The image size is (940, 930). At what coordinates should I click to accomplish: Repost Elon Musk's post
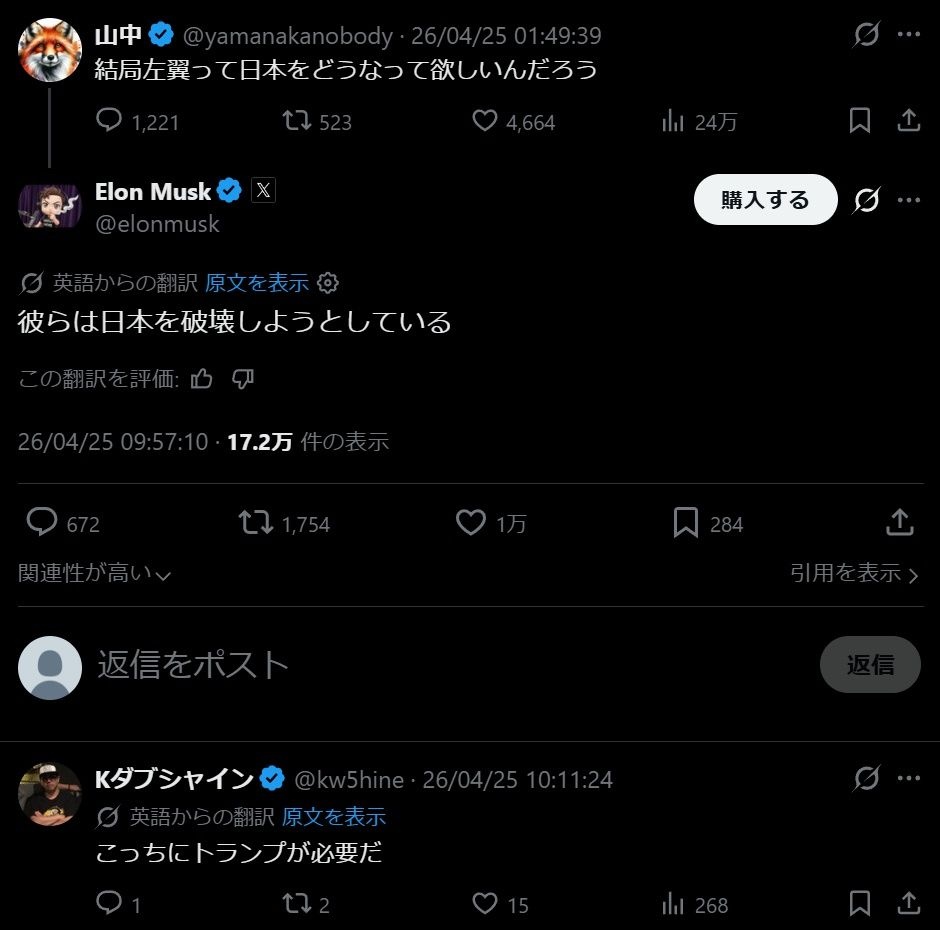tap(256, 522)
